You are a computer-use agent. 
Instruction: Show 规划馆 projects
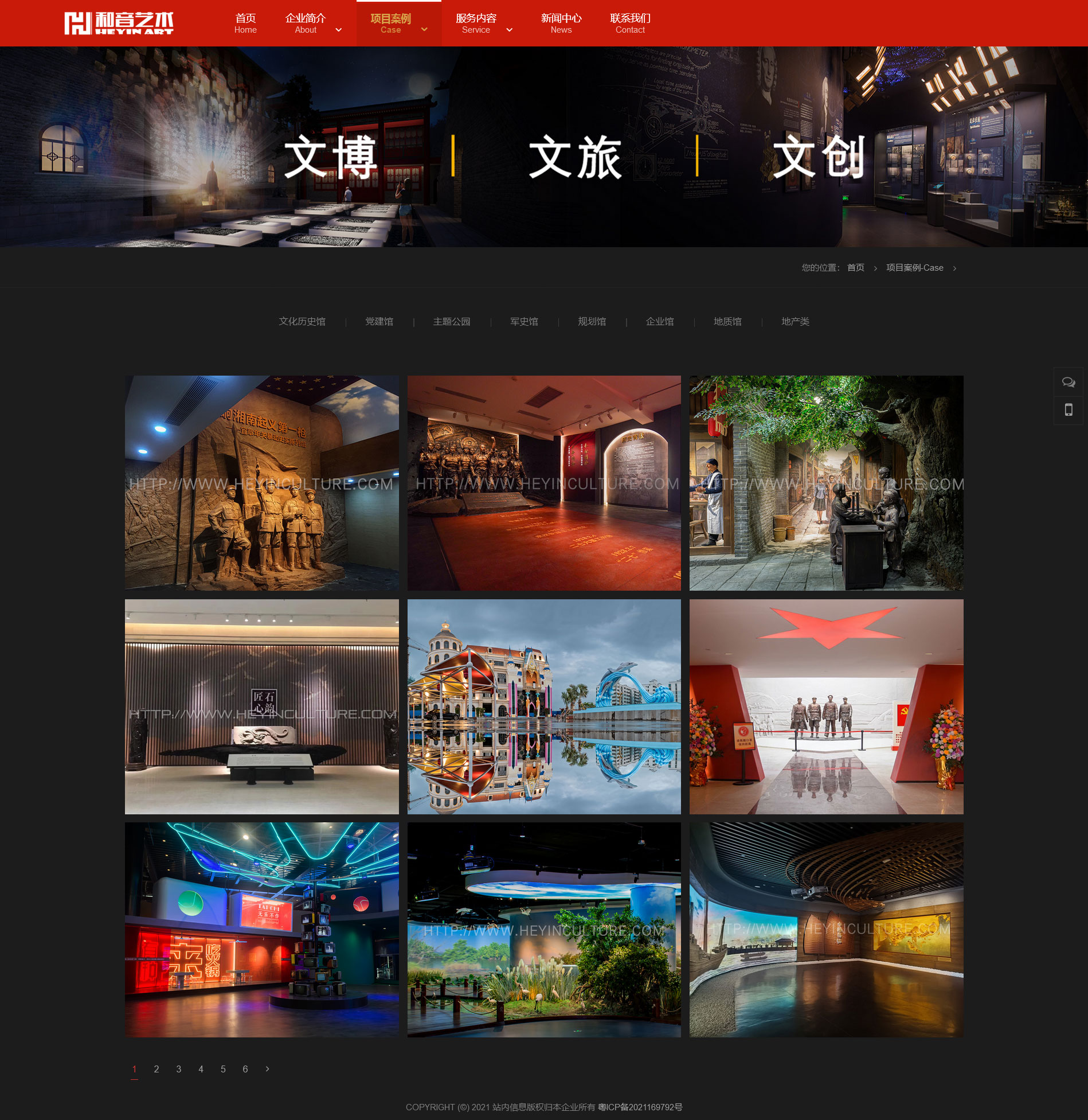[592, 322]
